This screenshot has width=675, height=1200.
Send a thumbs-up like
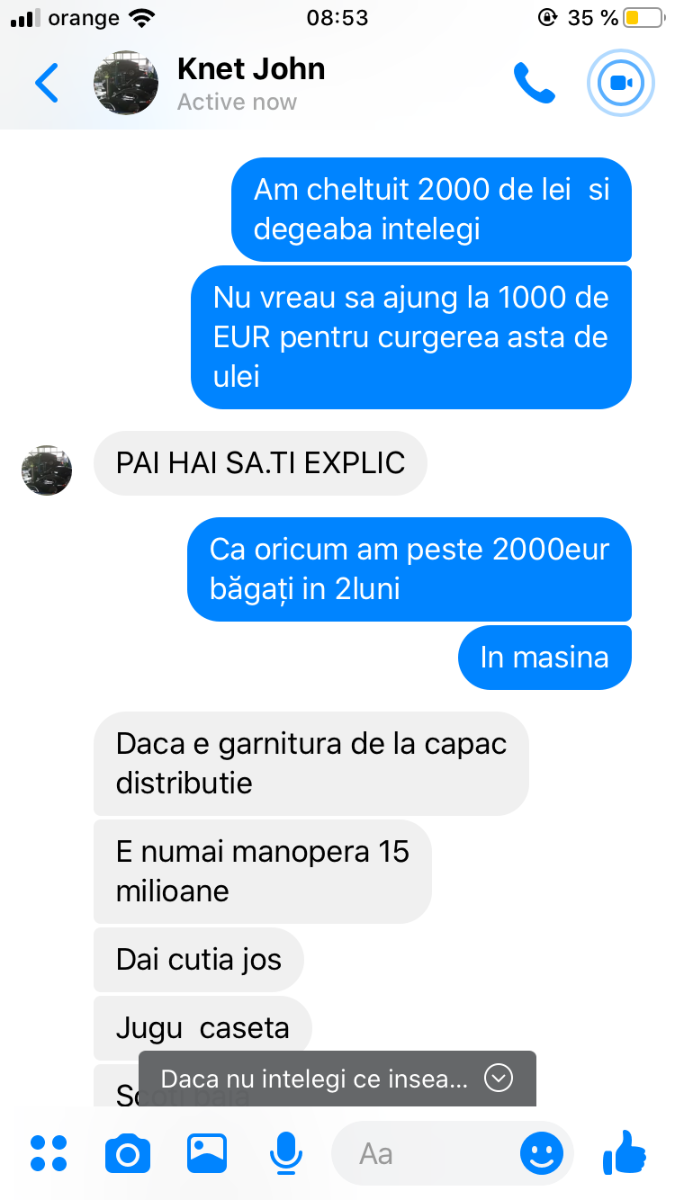point(624,1152)
